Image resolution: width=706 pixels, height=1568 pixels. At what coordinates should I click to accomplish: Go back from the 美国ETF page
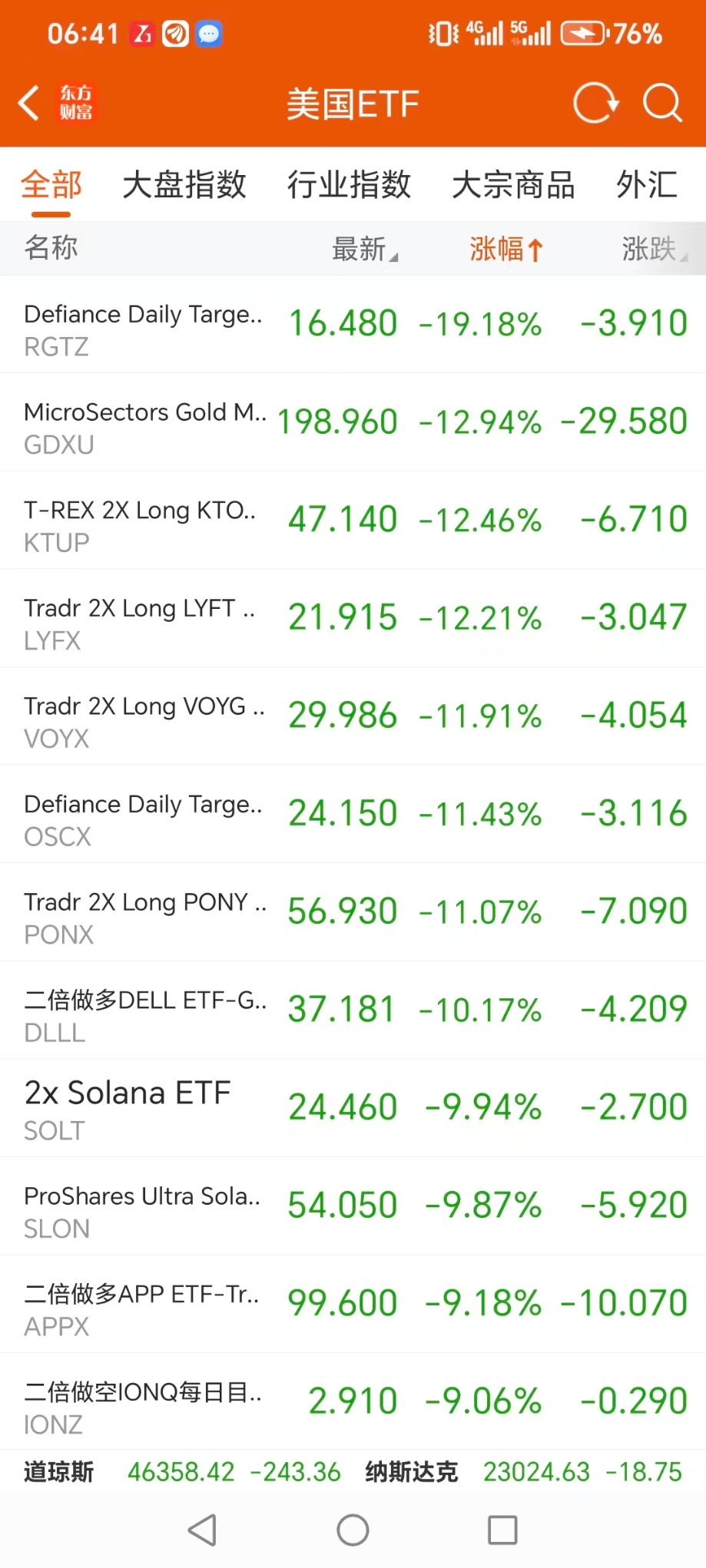(x=29, y=103)
